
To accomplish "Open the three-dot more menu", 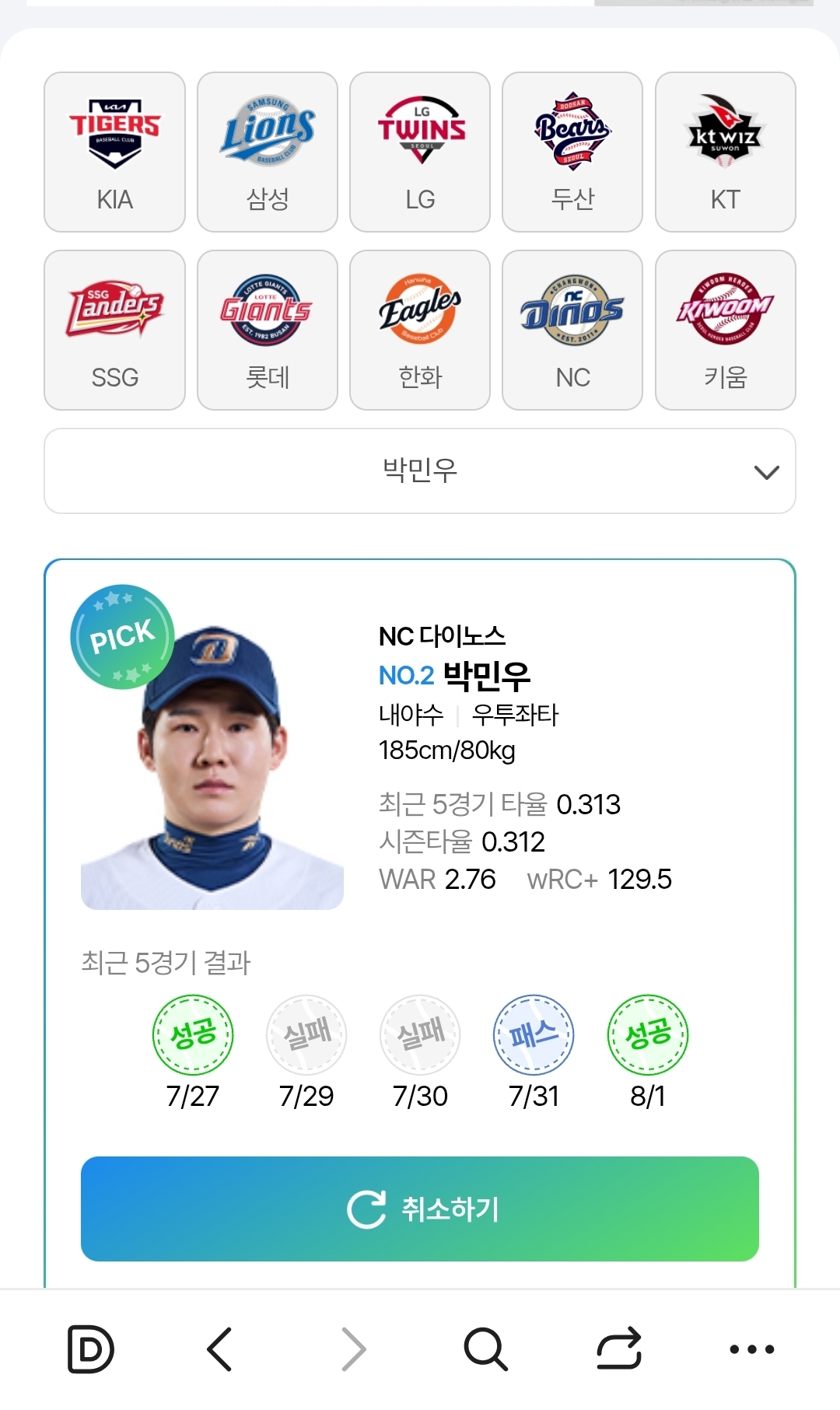I will 752,1349.
